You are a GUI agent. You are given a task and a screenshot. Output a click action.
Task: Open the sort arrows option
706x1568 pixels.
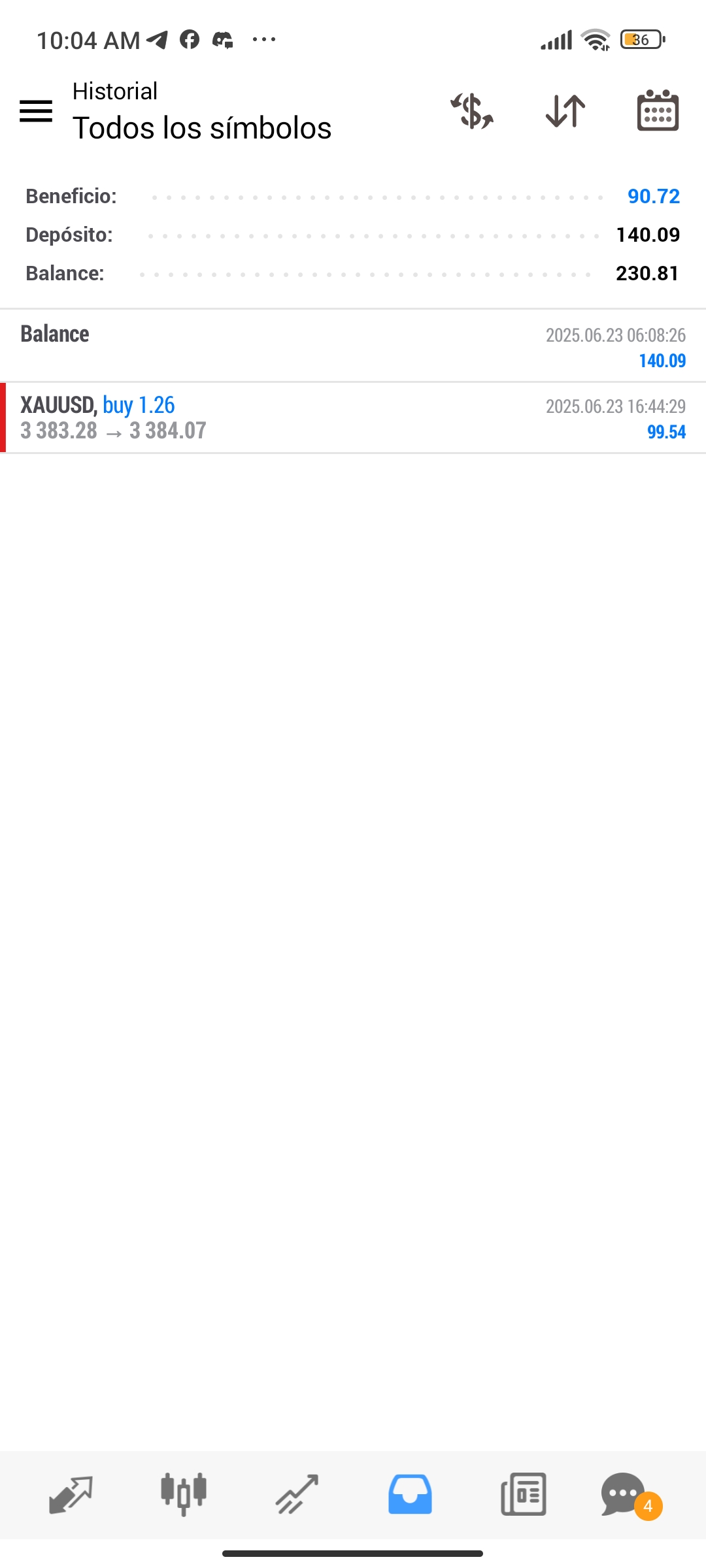tap(565, 111)
